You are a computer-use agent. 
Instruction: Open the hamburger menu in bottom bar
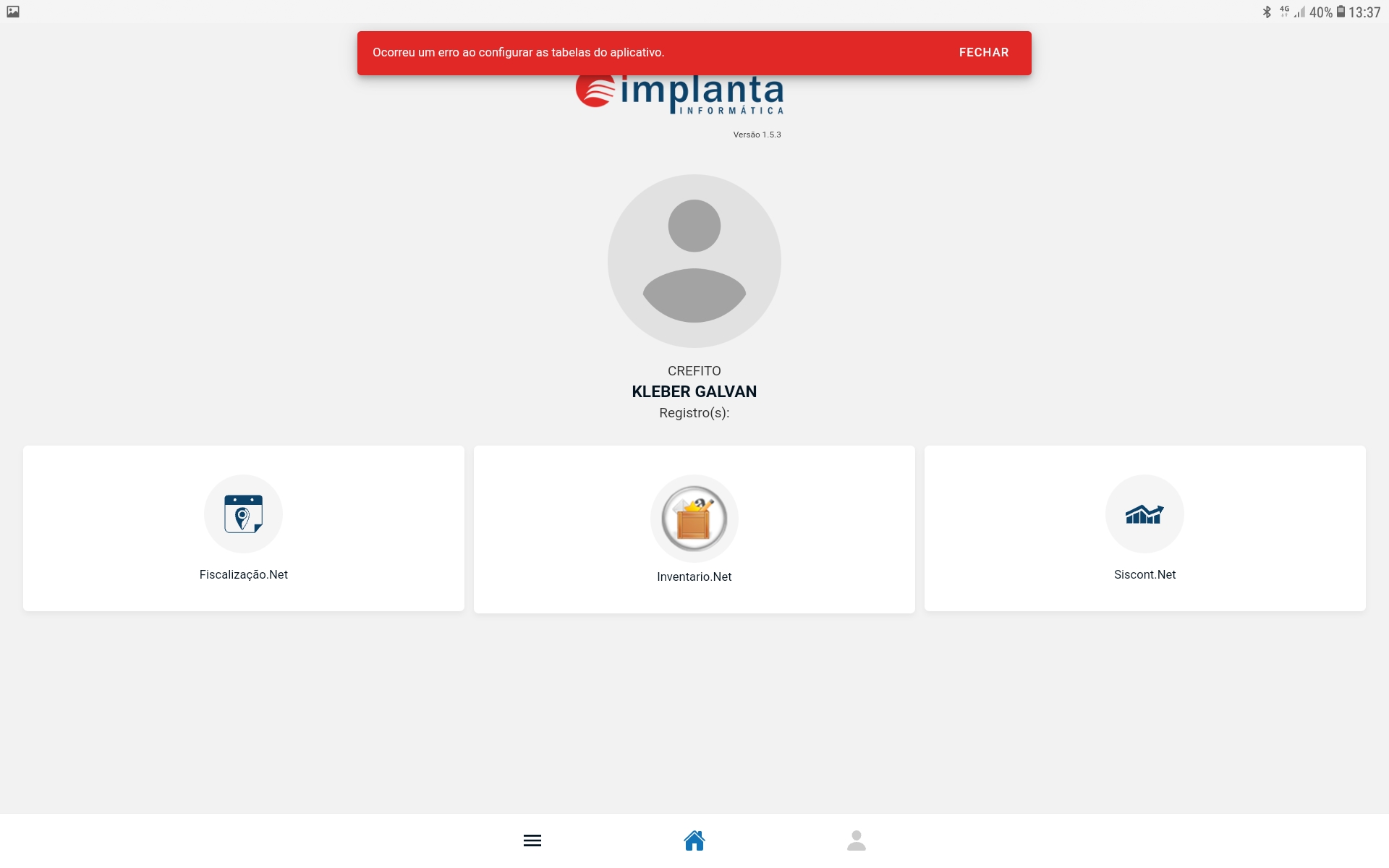tap(532, 841)
